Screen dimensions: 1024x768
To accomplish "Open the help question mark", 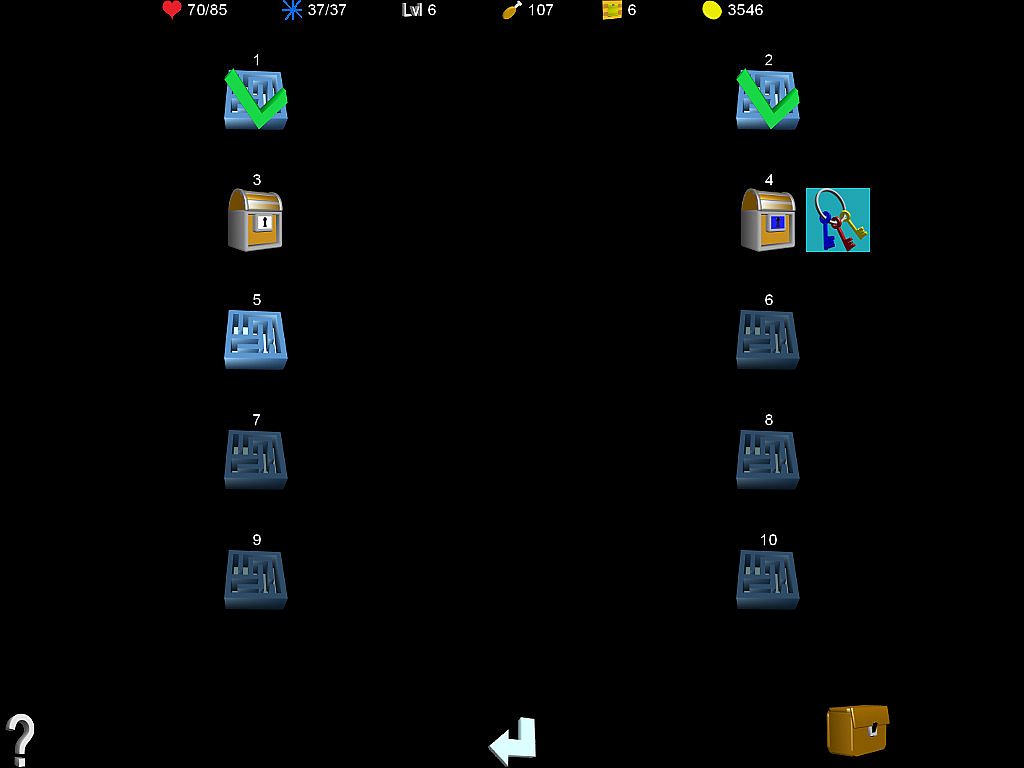I will tap(20, 740).
